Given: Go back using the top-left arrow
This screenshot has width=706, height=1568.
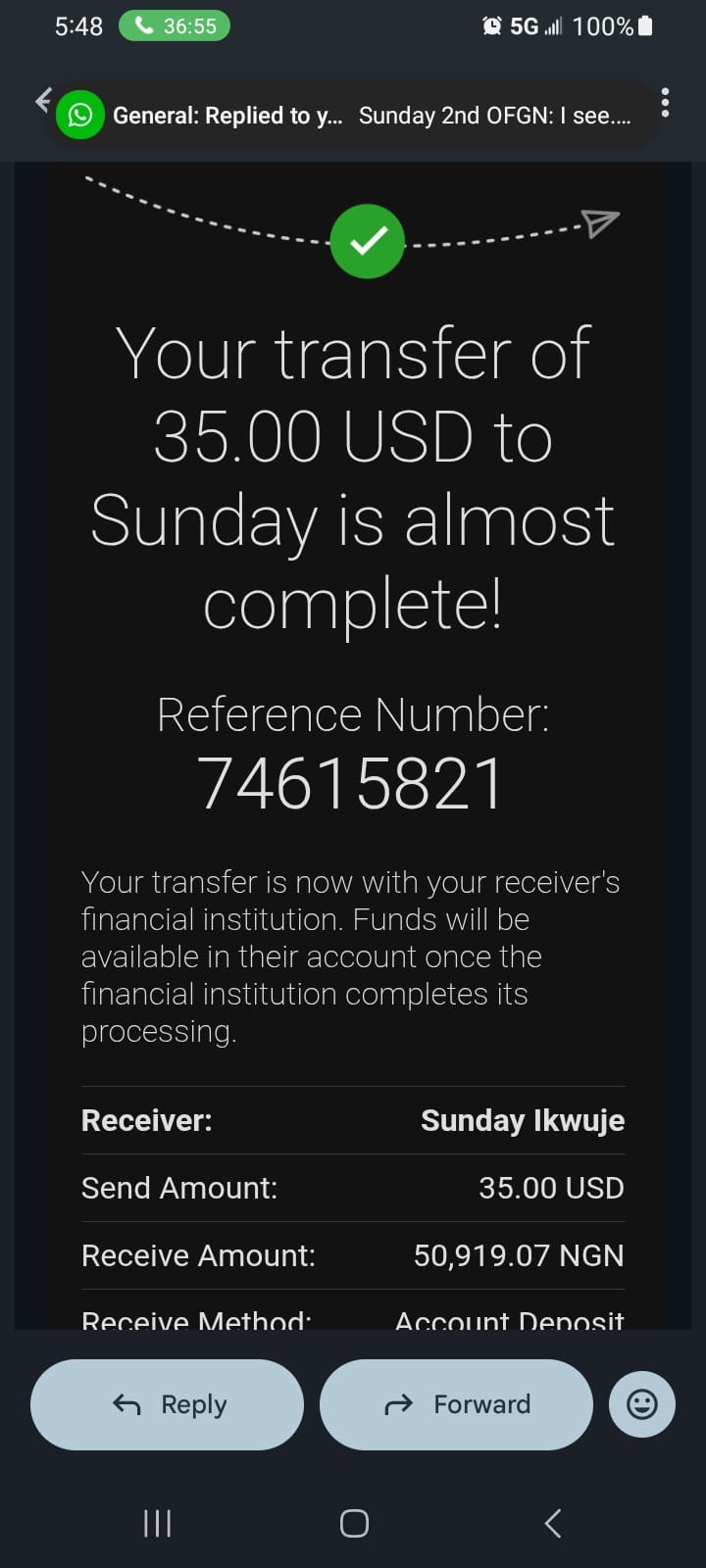Looking at the screenshot, I should click(42, 100).
